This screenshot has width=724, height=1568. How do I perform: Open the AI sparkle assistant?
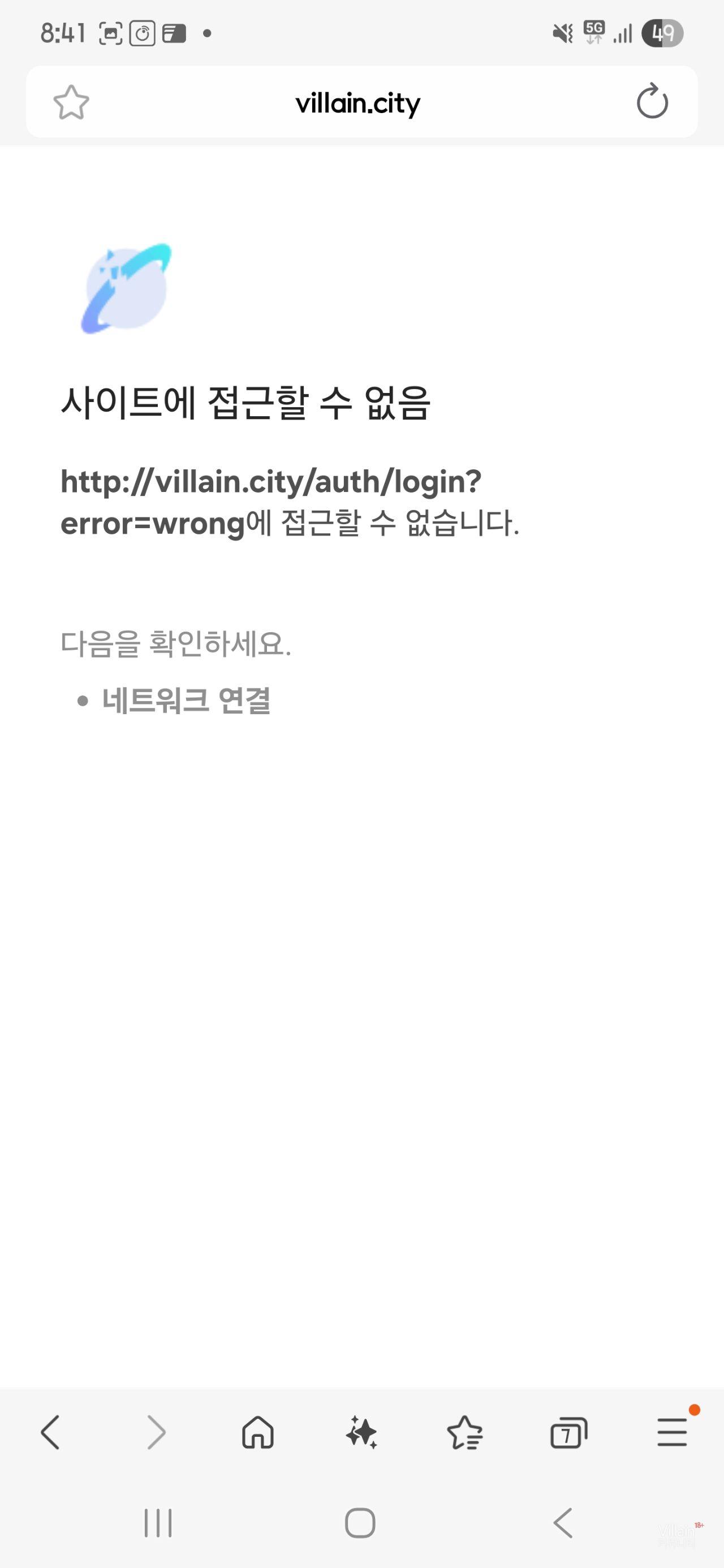(x=361, y=1432)
